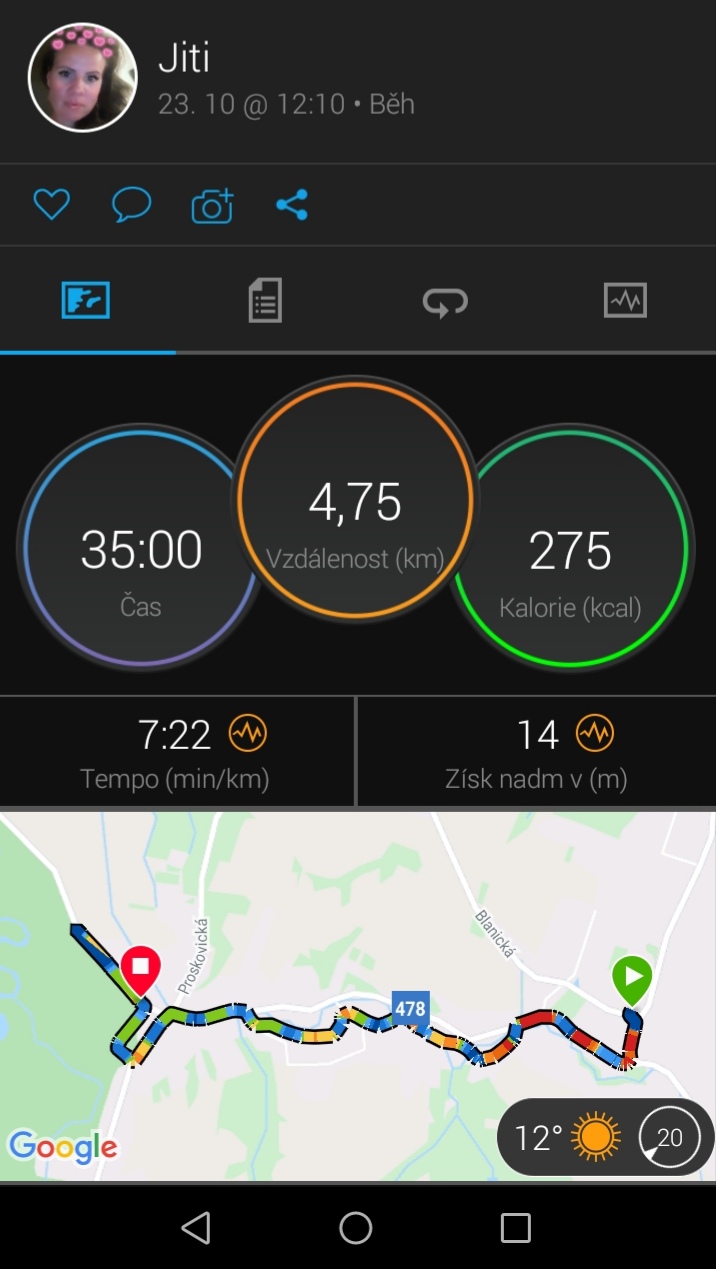Switch to the laps tab
The image size is (716, 1269).
coord(445,301)
